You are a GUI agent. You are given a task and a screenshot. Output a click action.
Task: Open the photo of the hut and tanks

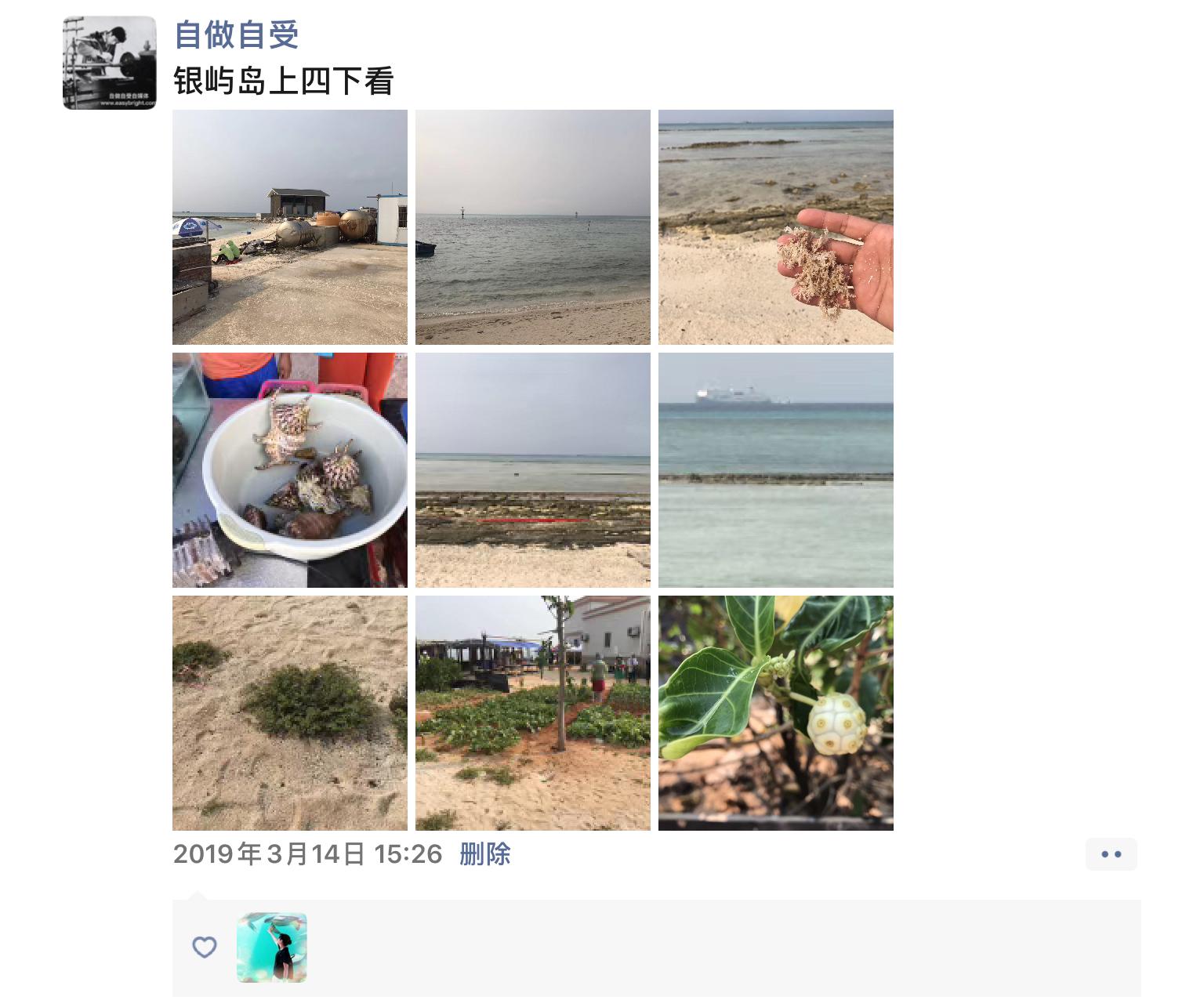tap(290, 227)
